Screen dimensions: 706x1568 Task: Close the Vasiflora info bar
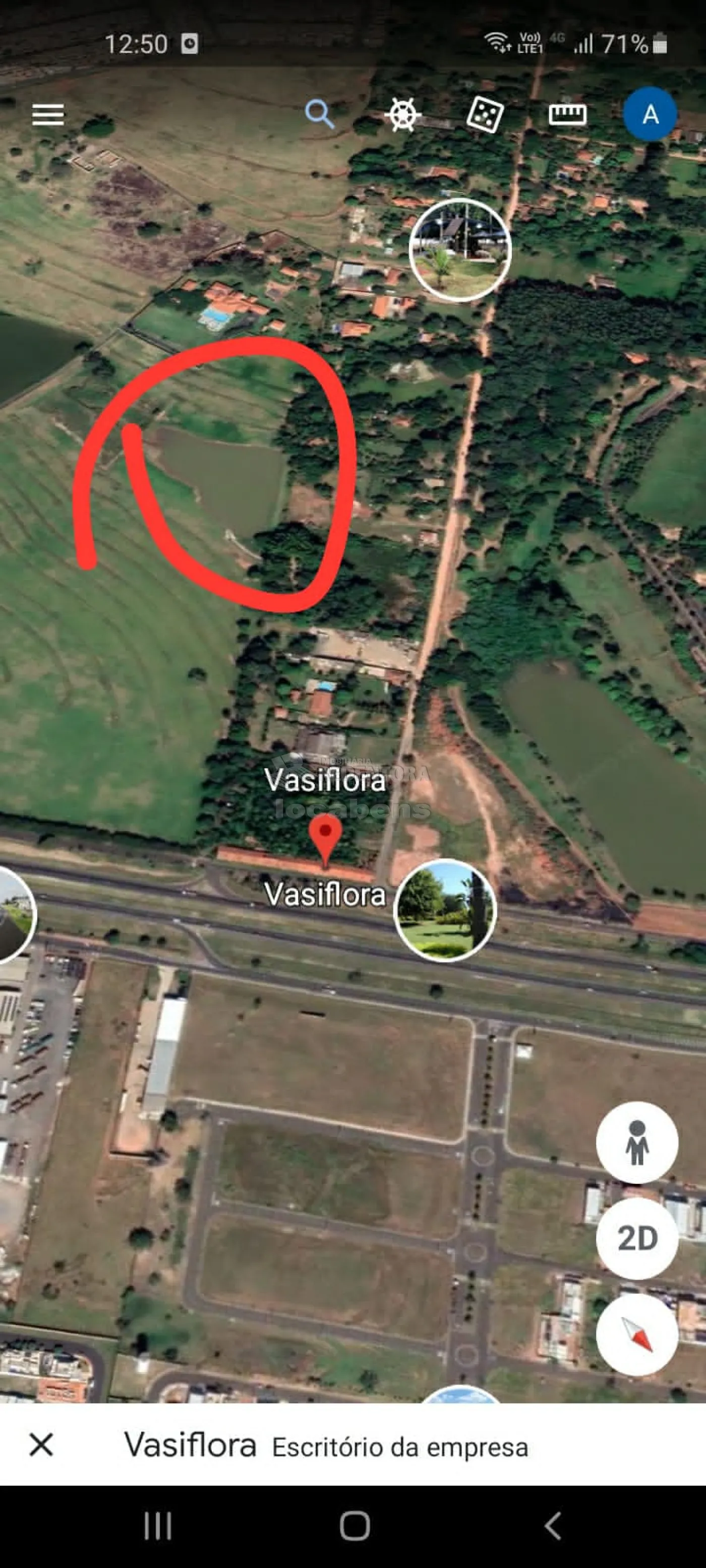click(41, 1444)
